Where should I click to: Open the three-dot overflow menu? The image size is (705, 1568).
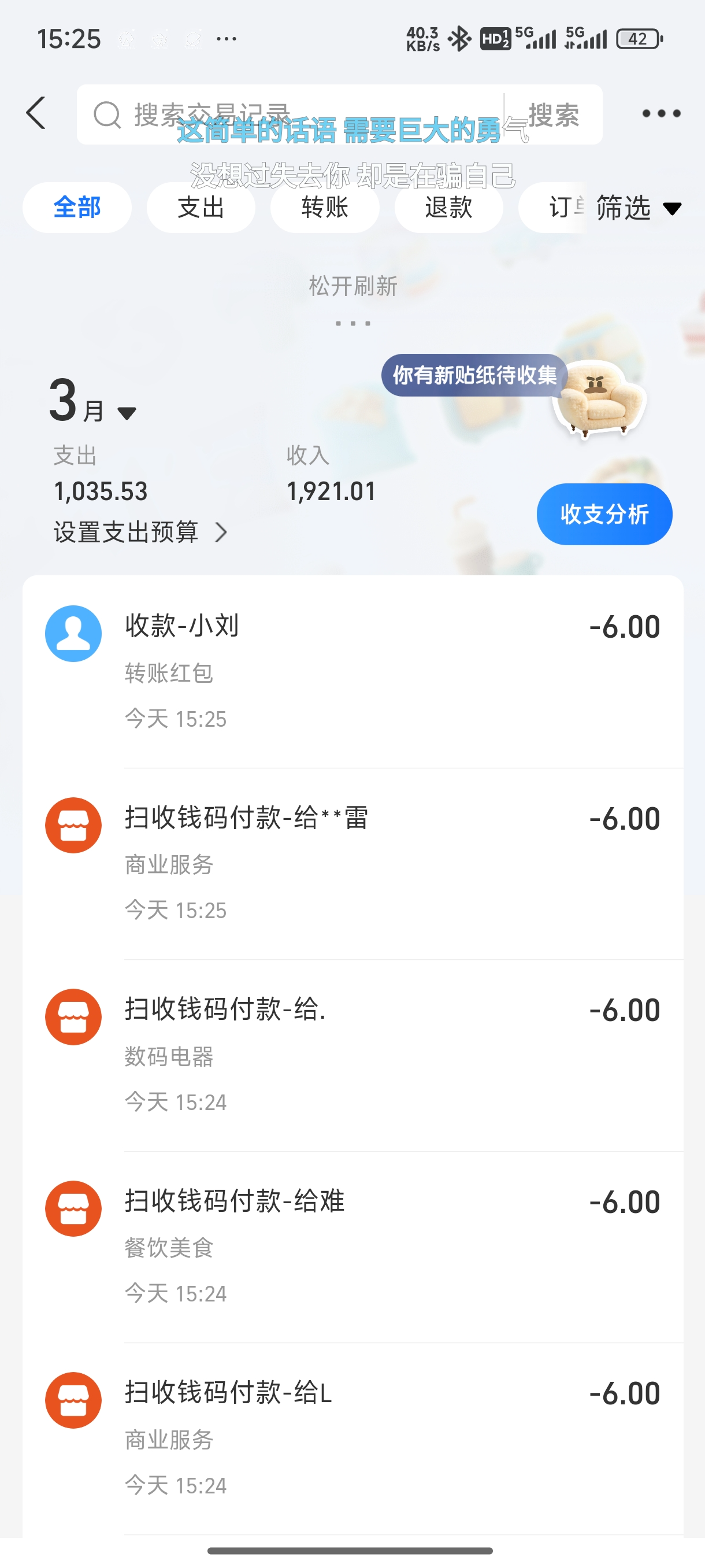(x=661, y=113)
